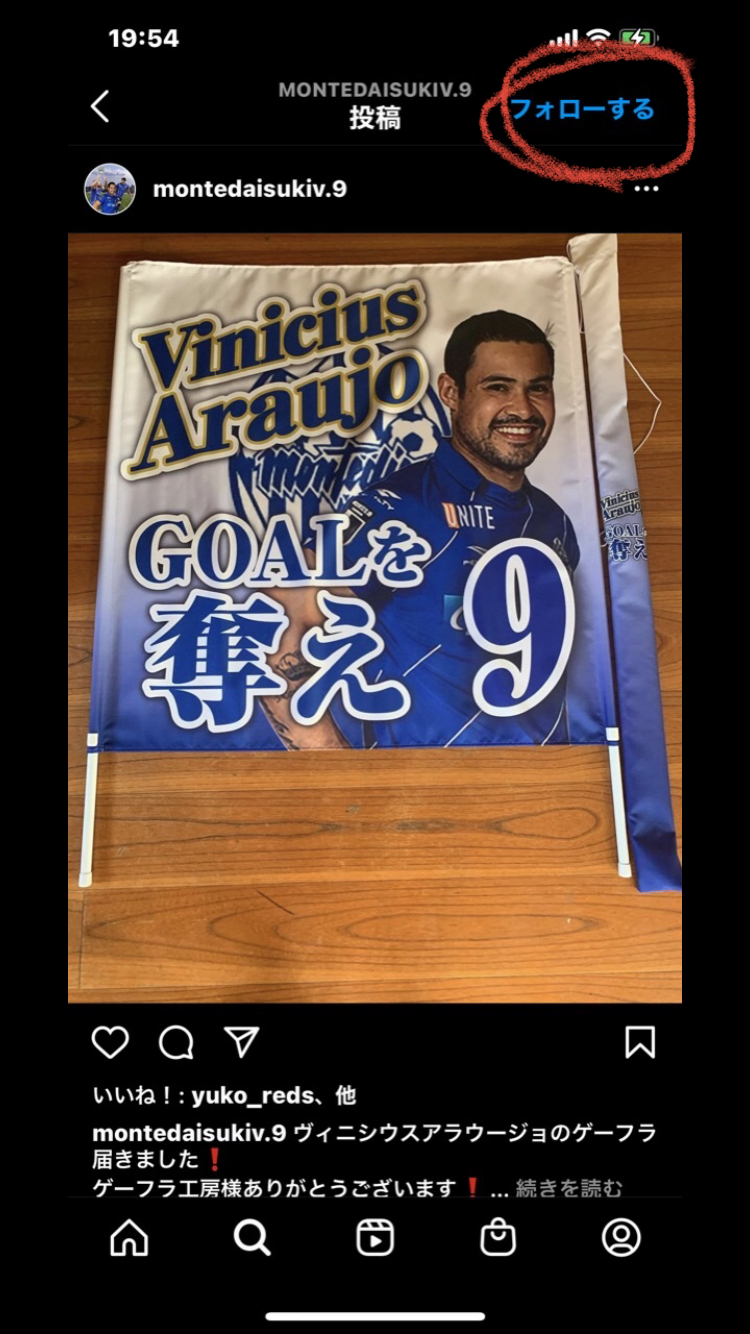Go back using the back arrow
The width and height of the screenshot is (750, 1334).
100,107
